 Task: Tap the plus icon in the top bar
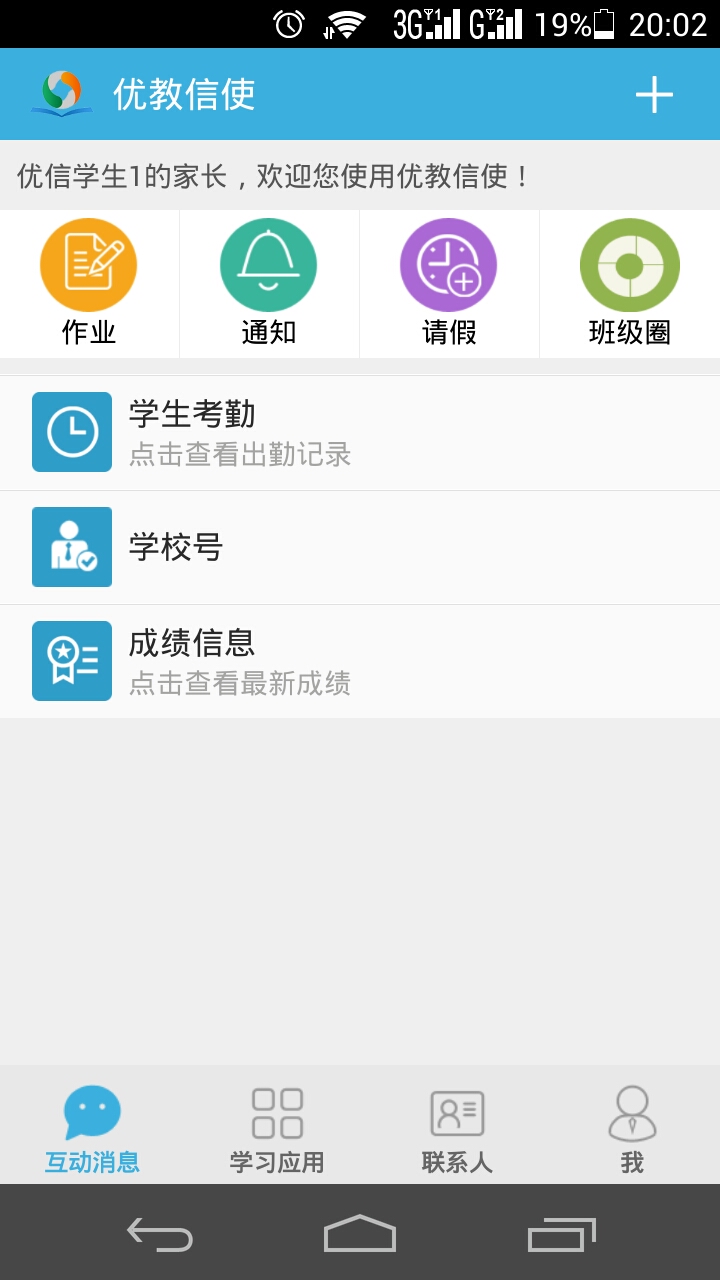point(654,95)
